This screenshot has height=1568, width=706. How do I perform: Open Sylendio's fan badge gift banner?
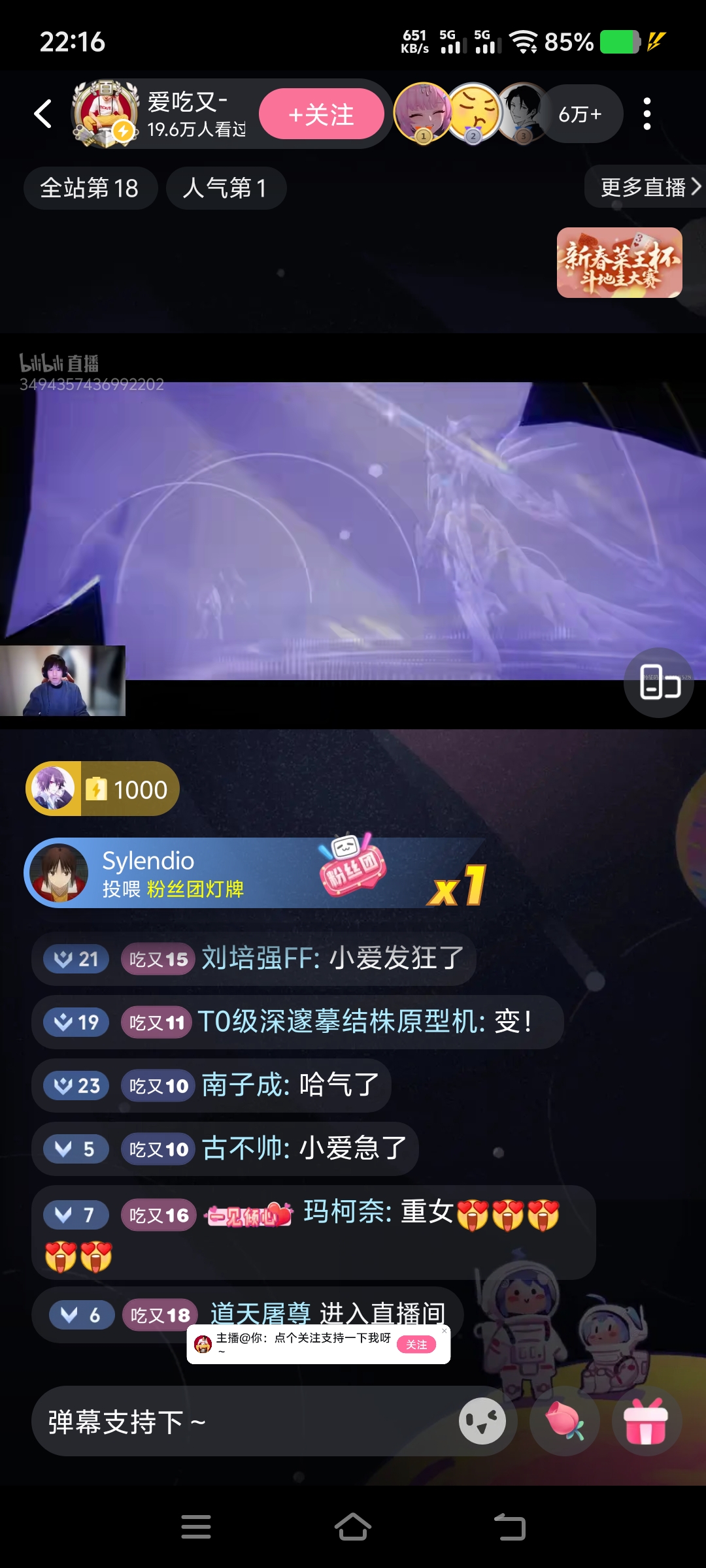(255, 874)
